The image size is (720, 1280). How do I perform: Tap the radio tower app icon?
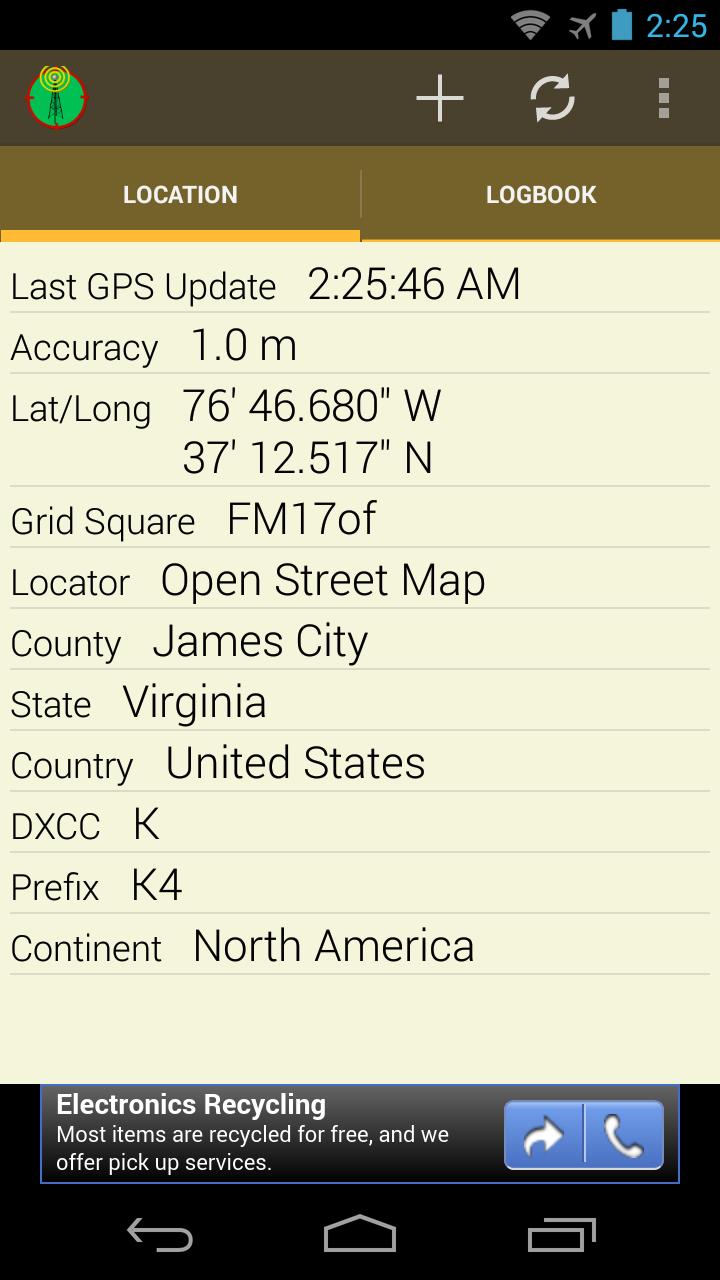[x=57, y=98]
